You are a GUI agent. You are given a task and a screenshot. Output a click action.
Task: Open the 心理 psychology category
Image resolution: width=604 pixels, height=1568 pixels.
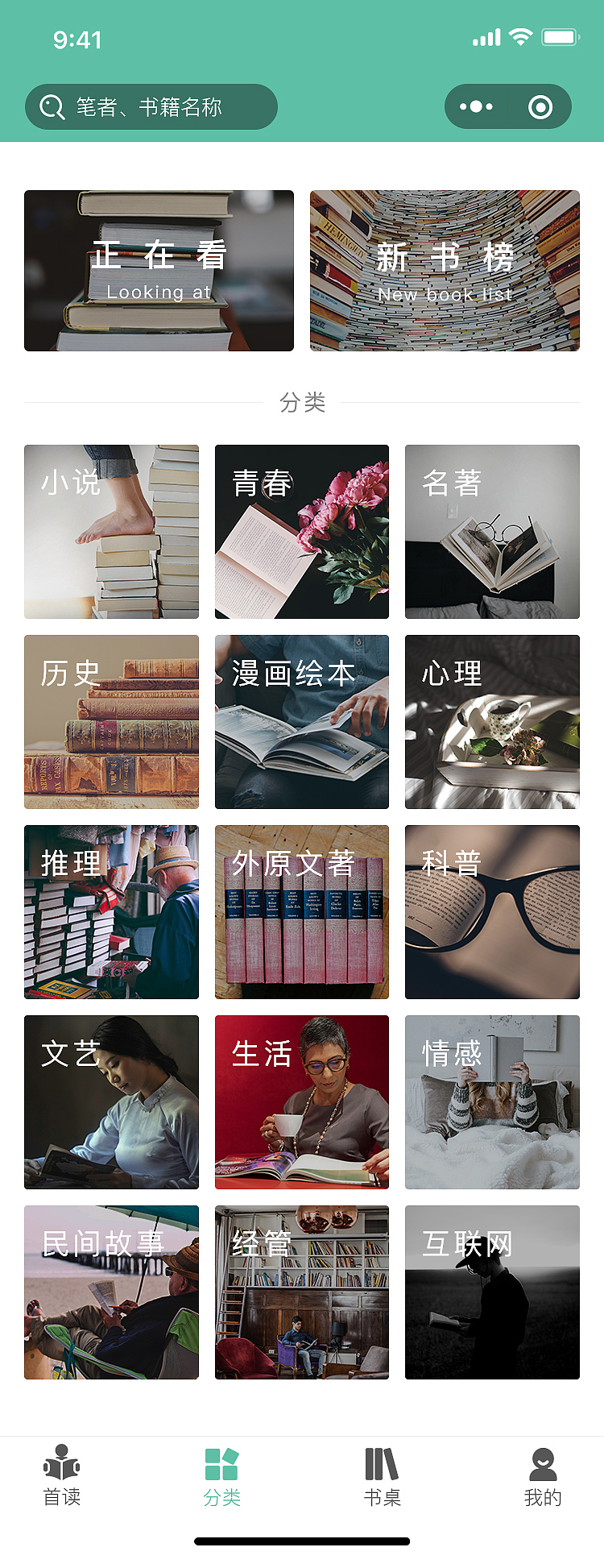pos(492,721)
